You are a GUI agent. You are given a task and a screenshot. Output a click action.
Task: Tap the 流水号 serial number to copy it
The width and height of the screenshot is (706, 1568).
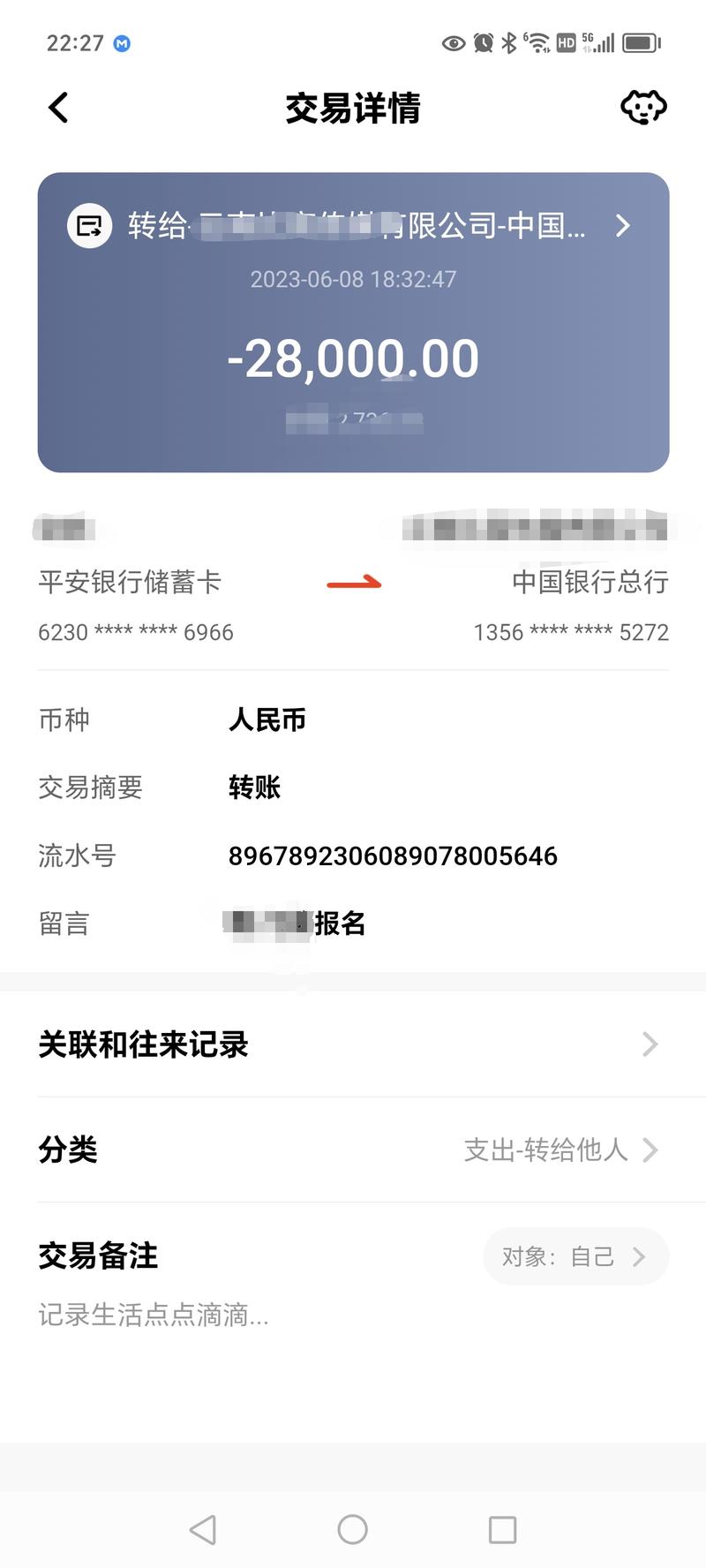click(x=393, y=855)
